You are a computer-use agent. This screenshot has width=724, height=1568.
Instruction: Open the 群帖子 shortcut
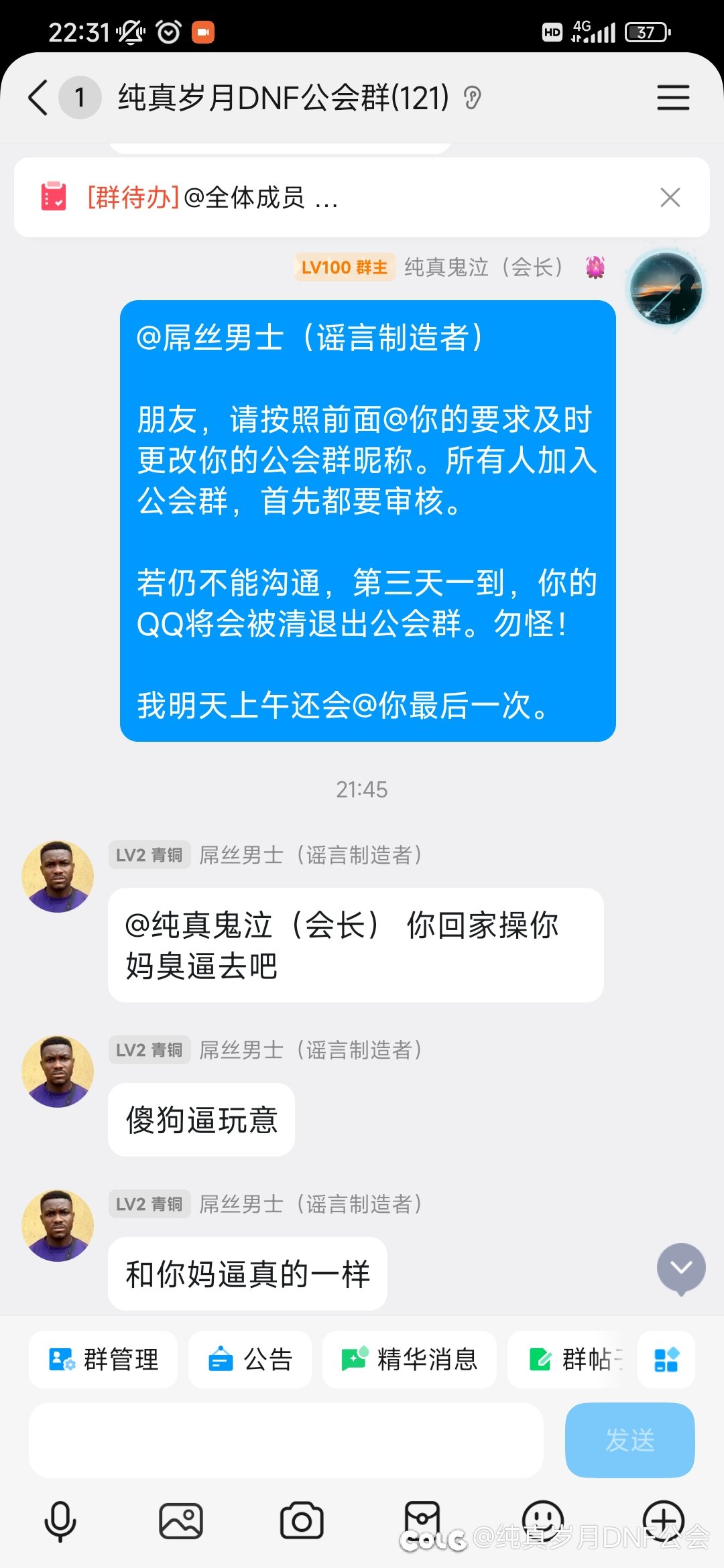[x=572, y=1360]
